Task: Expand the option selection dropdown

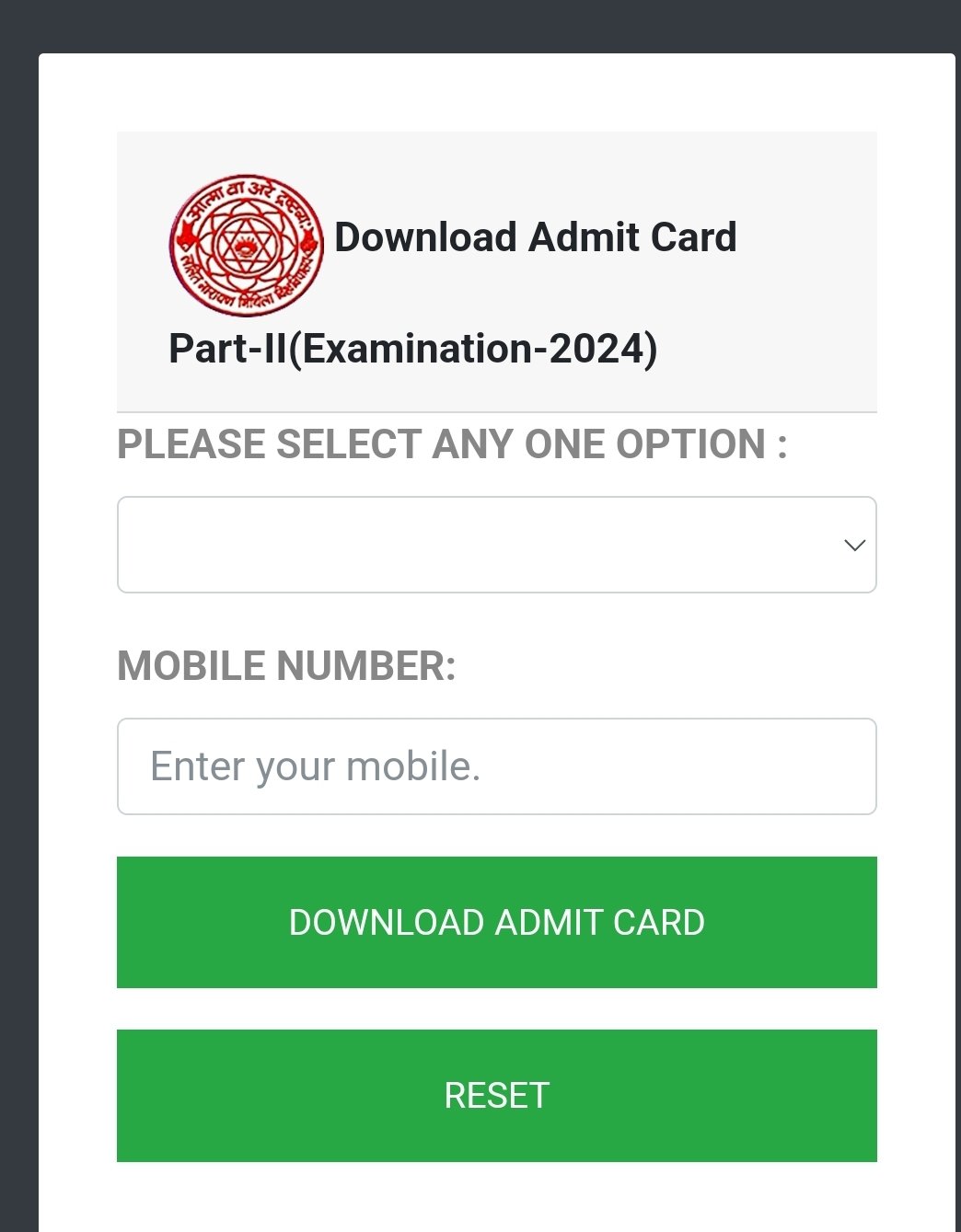Action: tap(496, 545)
